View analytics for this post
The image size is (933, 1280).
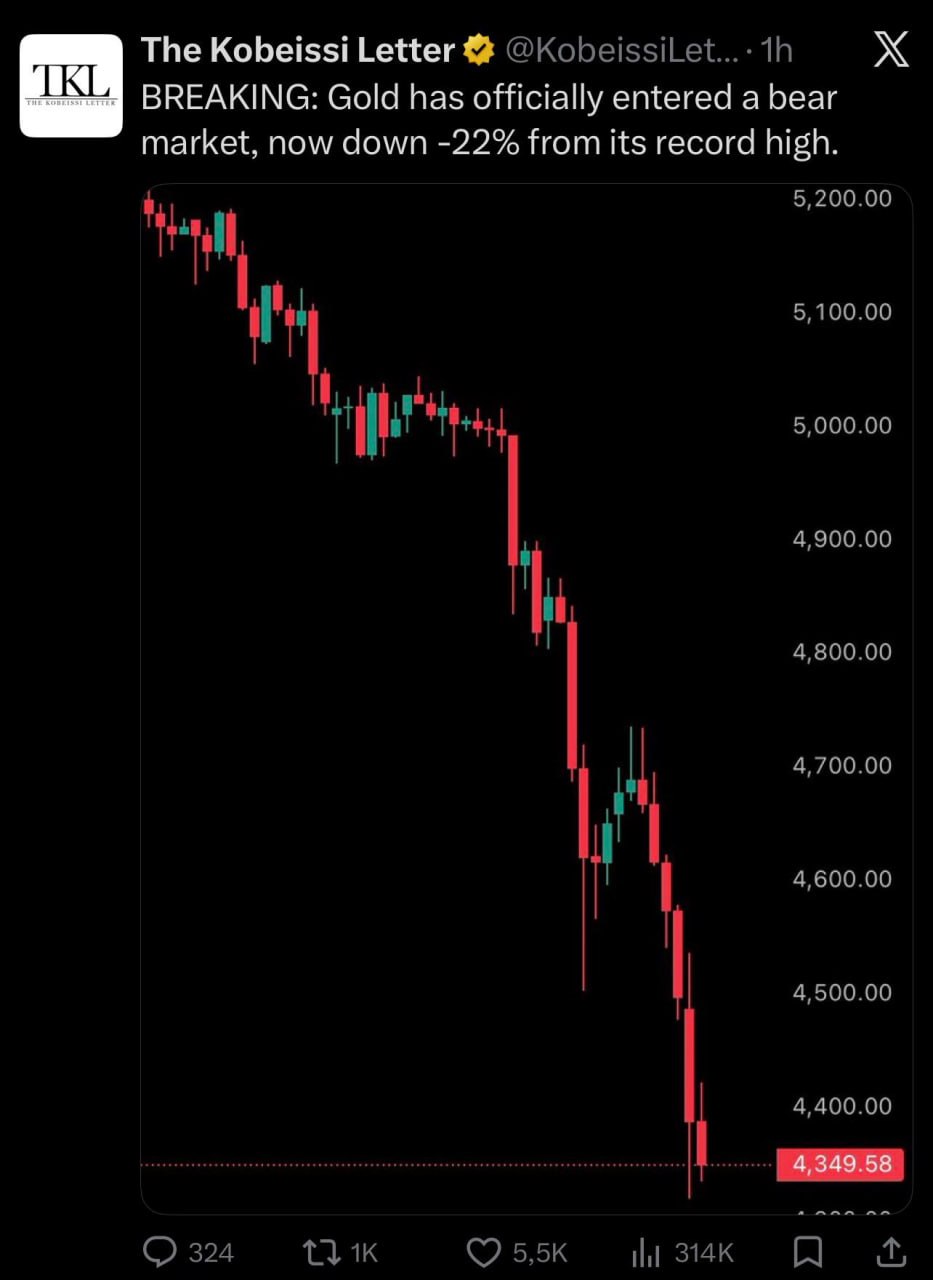coord(648,1251)
